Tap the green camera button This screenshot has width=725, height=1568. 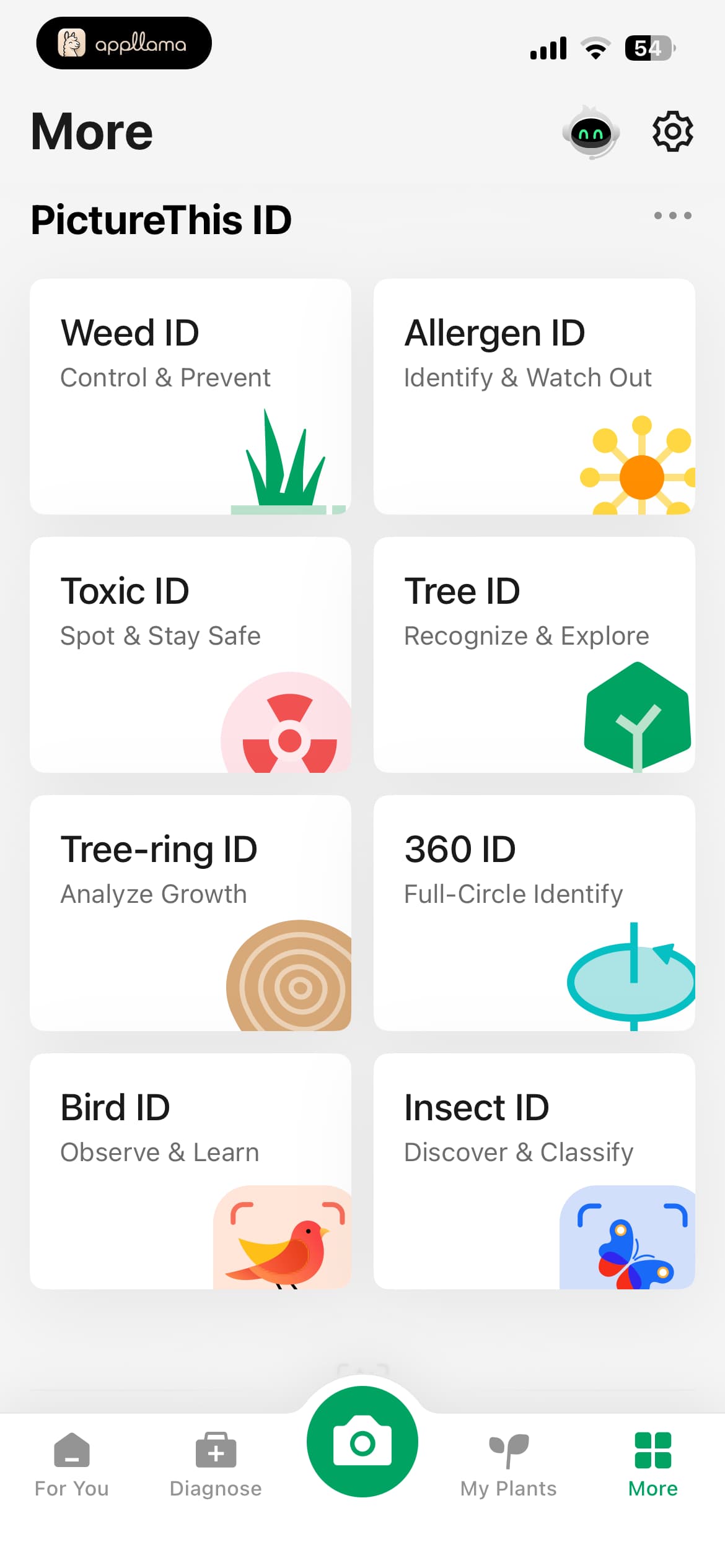[x=362, y=1442]
